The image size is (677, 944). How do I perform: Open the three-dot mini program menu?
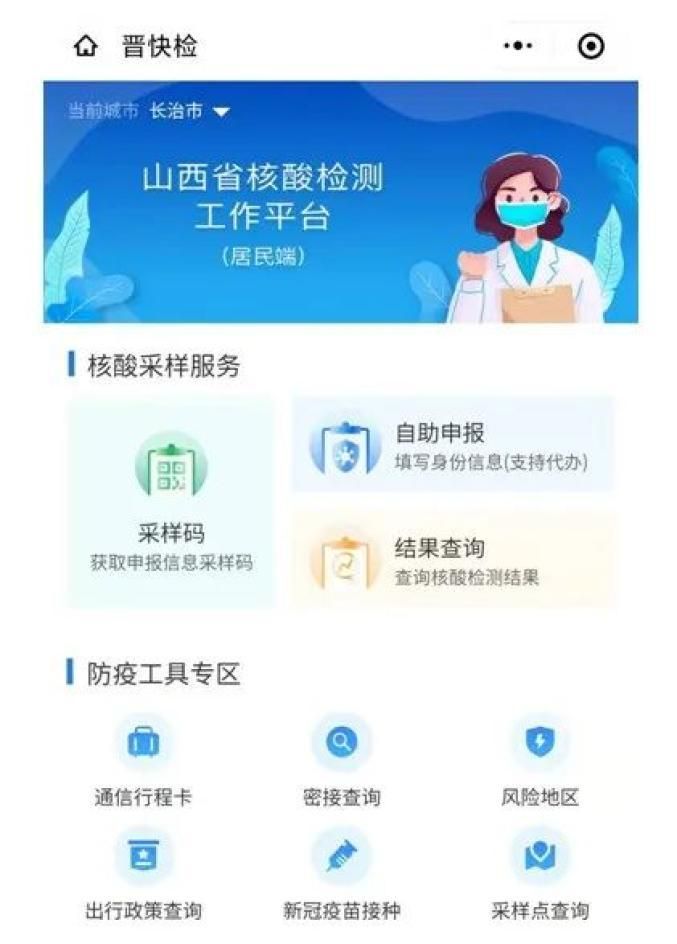pos(518,46)
